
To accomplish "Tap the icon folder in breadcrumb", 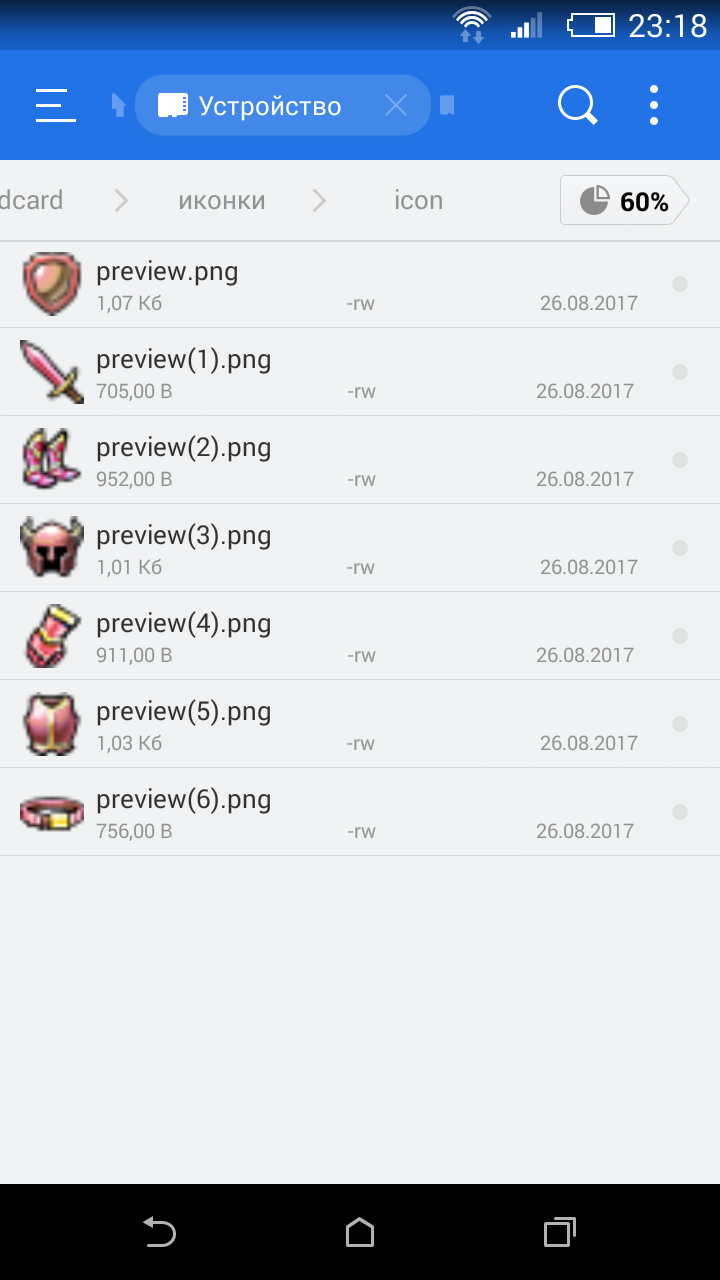I will [418, 201].
